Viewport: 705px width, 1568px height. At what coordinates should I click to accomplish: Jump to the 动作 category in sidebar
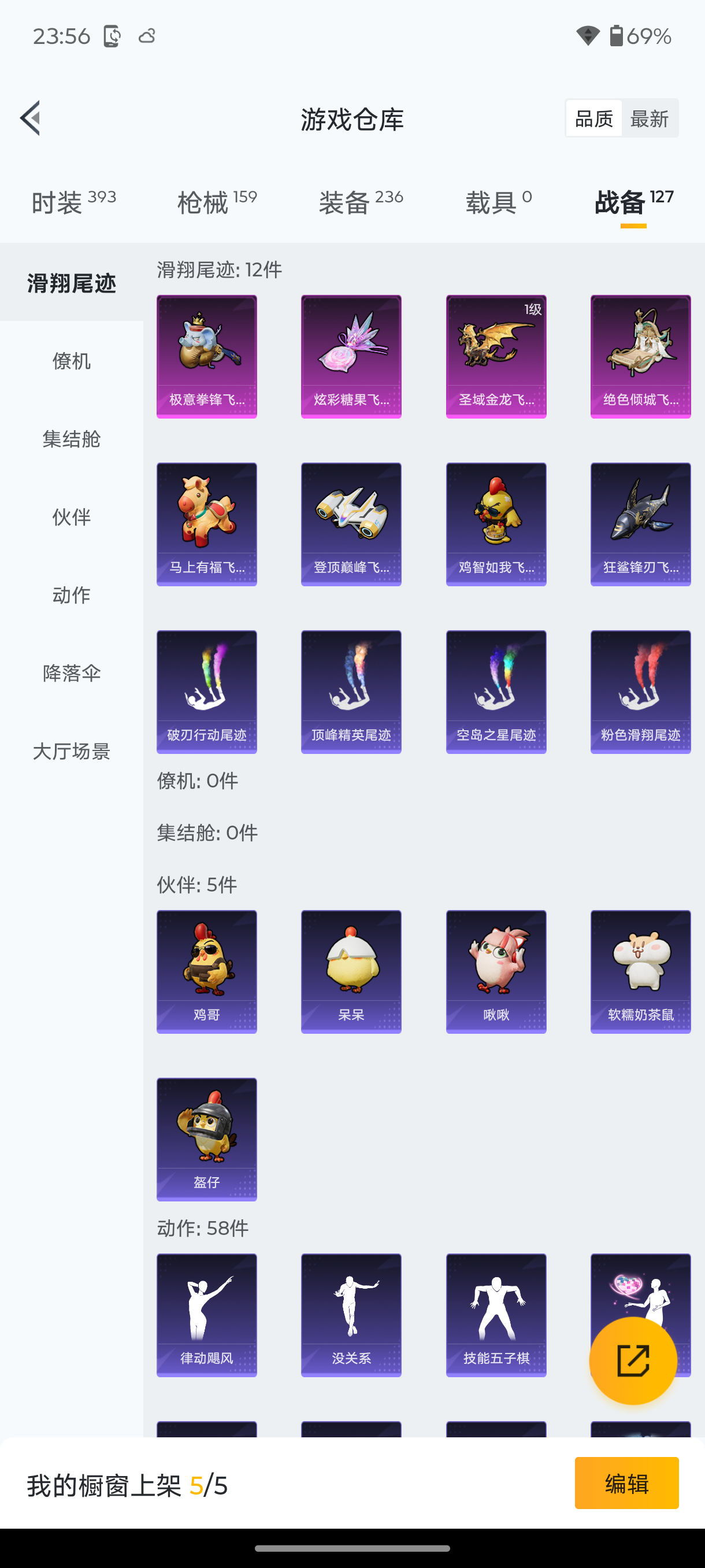[x=72, y=596]
